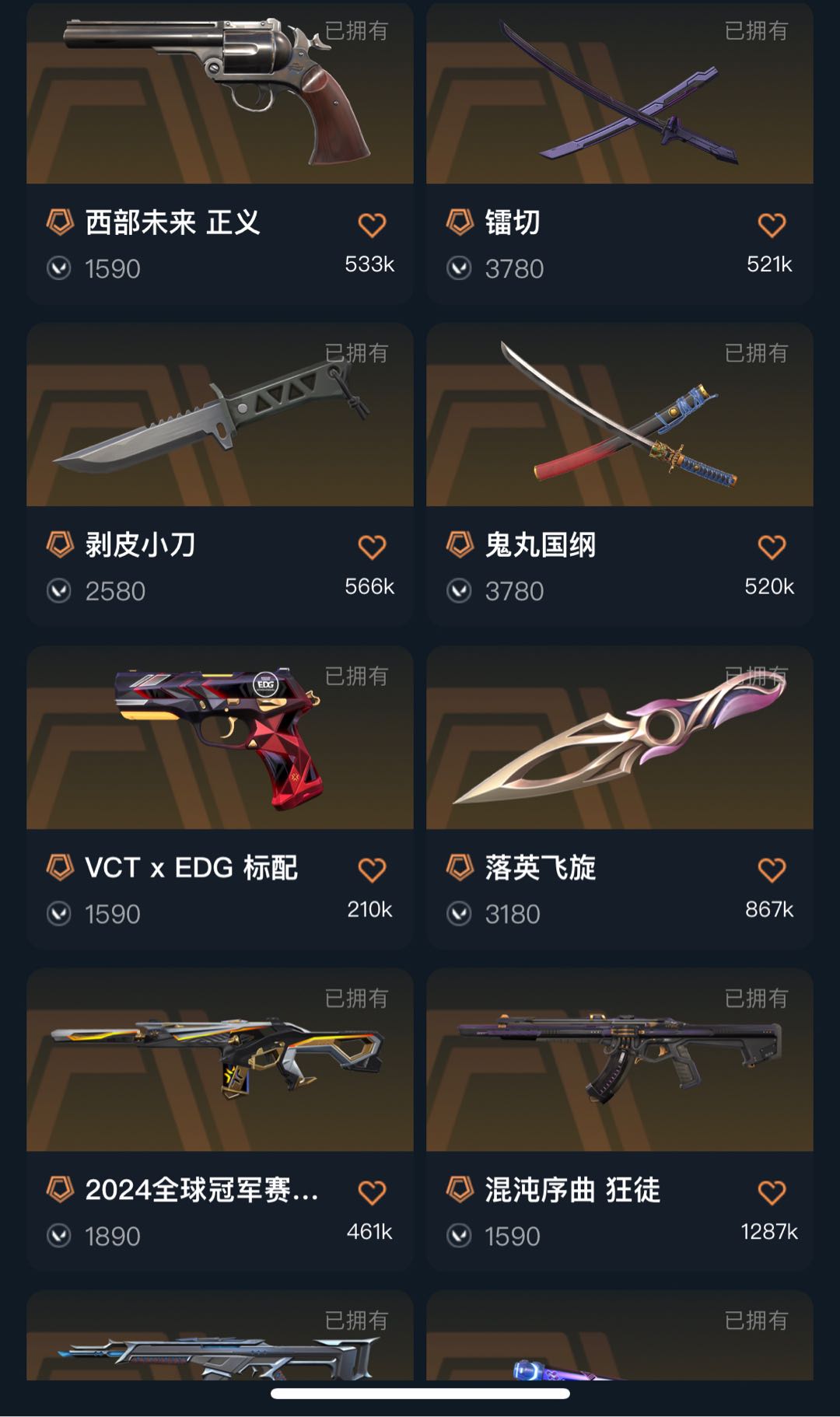Open the 西部未来 正义 revolver skin card
Screen dimensions: 840x1417
(x=219, y=152)
